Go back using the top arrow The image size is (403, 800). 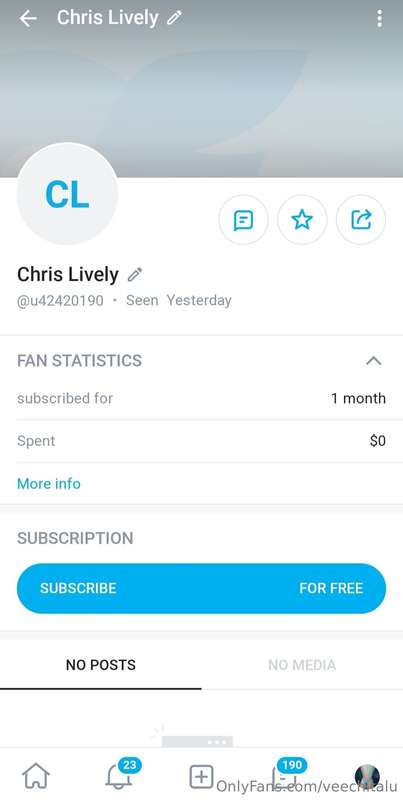[x=28, y=18]
